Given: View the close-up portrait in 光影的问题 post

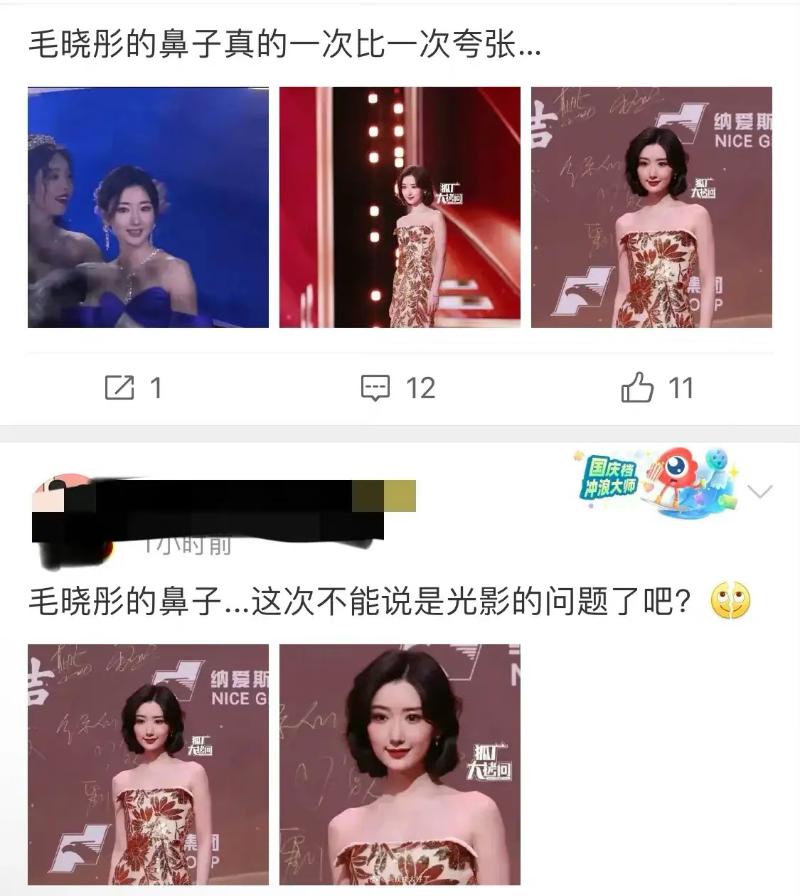Looking at the screenshot, I should pyautogui.click(x=399, y=768).
